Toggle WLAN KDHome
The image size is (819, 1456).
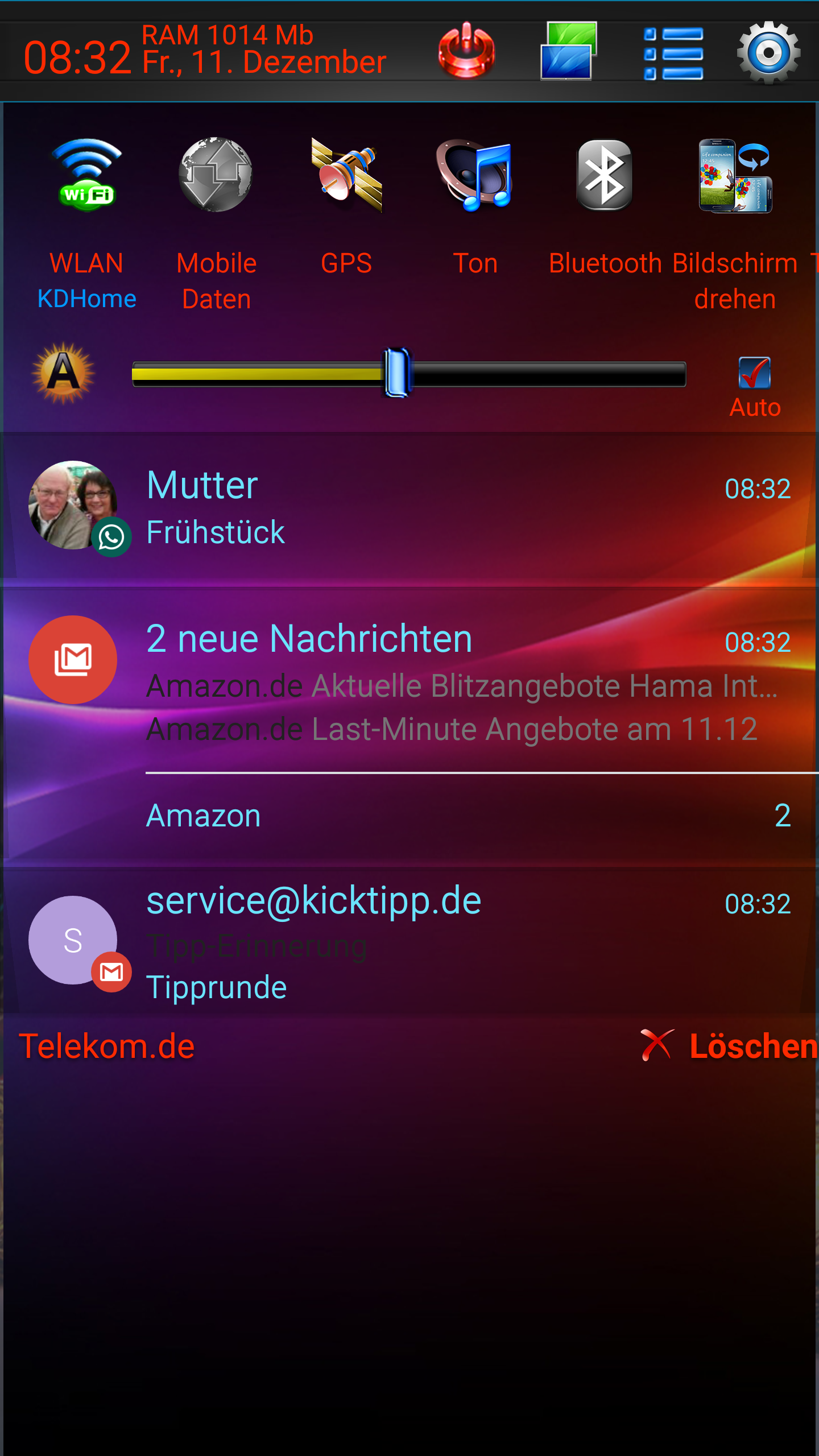pos(86,224)
